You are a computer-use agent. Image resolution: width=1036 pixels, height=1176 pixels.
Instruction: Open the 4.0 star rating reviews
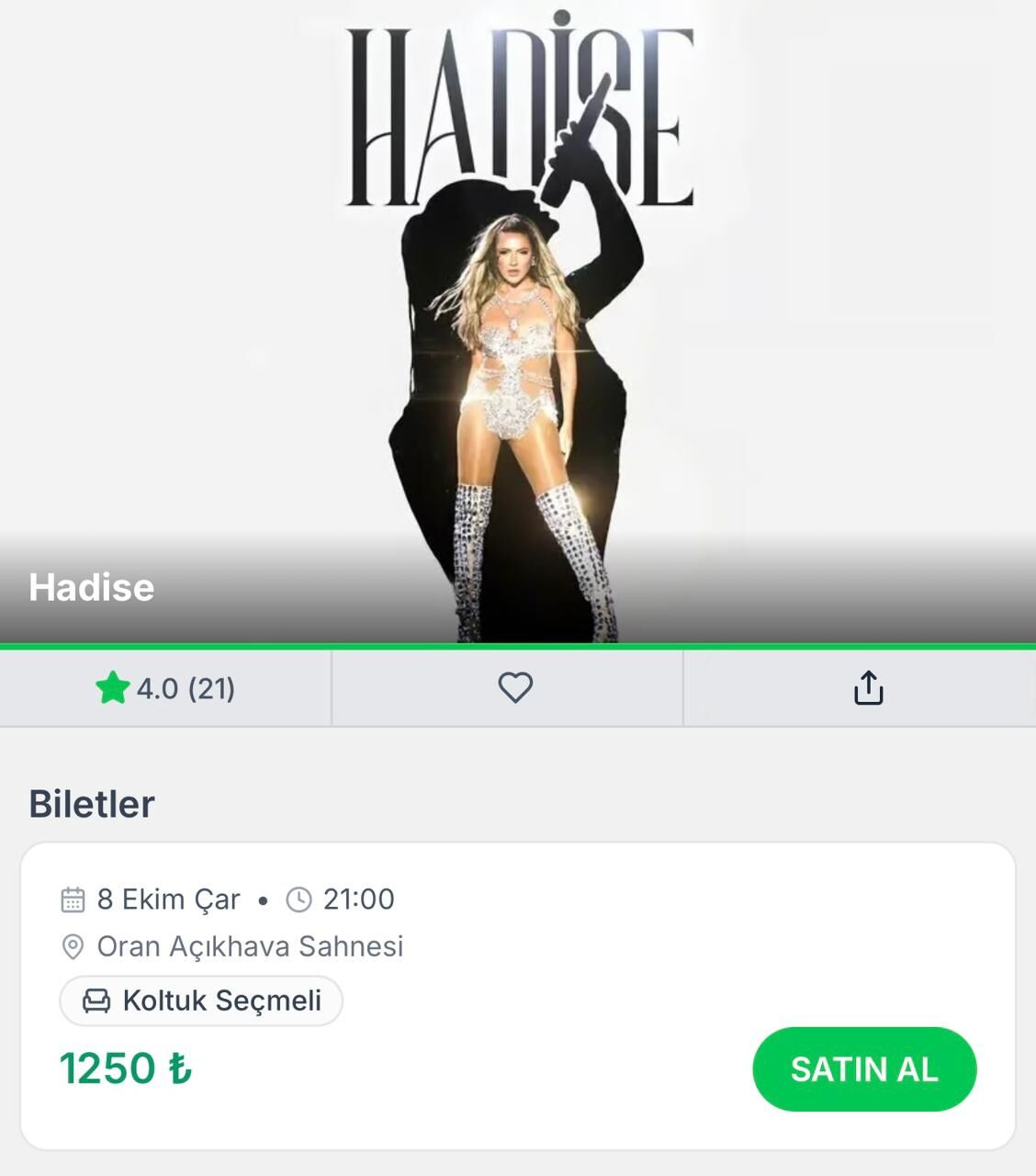pyautogui.click(x=165, y=688)
